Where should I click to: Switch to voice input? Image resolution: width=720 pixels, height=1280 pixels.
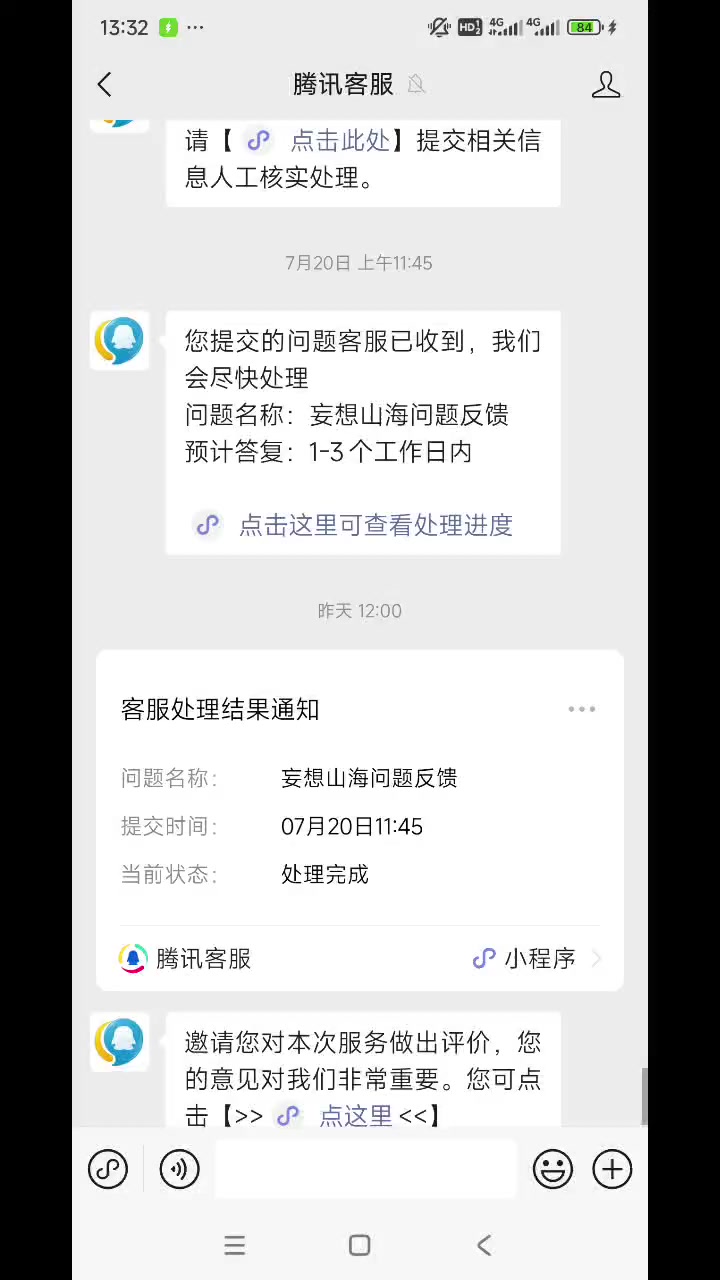(180, 1169)
